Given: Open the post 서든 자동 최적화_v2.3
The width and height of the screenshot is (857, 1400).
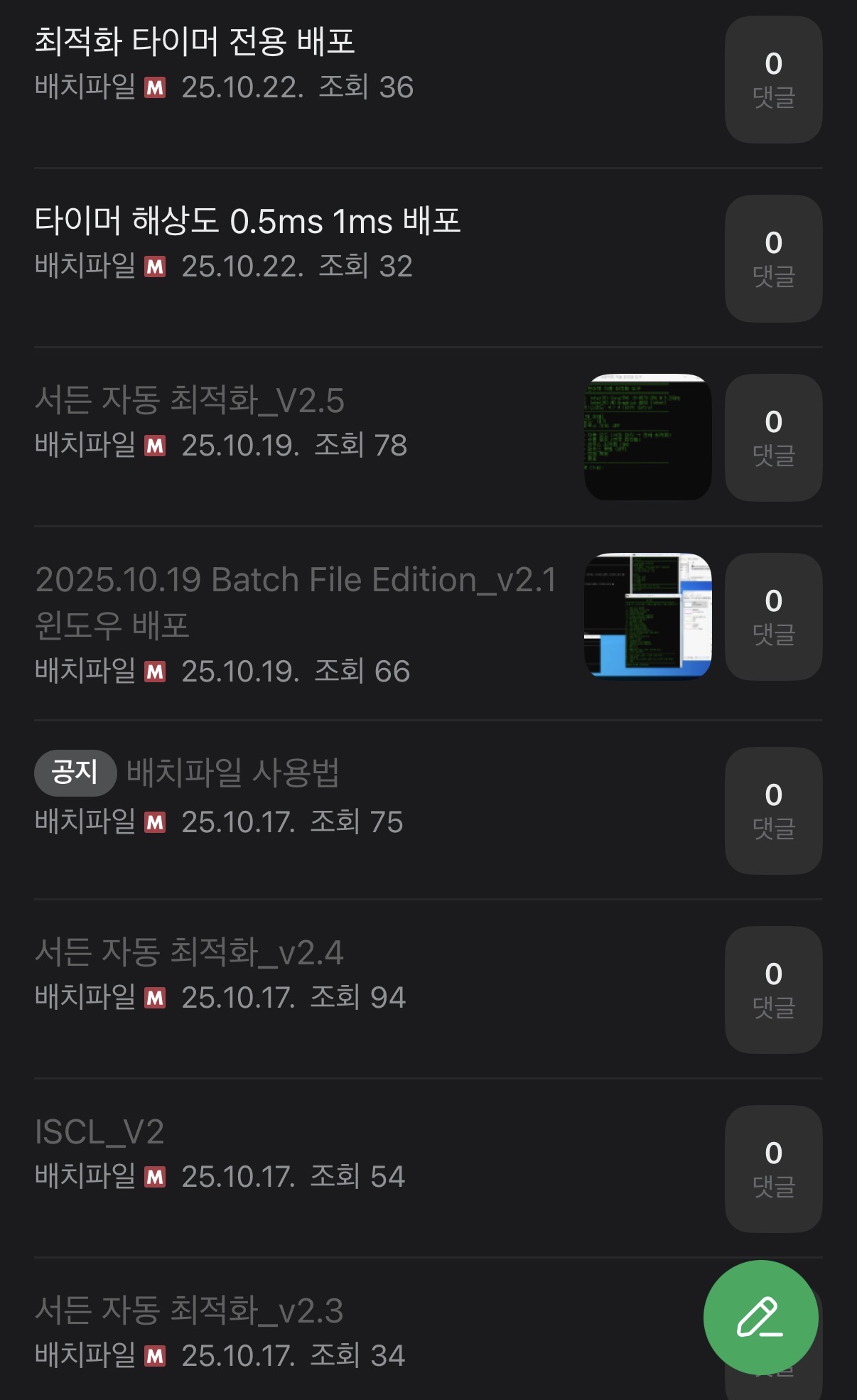Looking at the screenshot, I should [189, 1310].
